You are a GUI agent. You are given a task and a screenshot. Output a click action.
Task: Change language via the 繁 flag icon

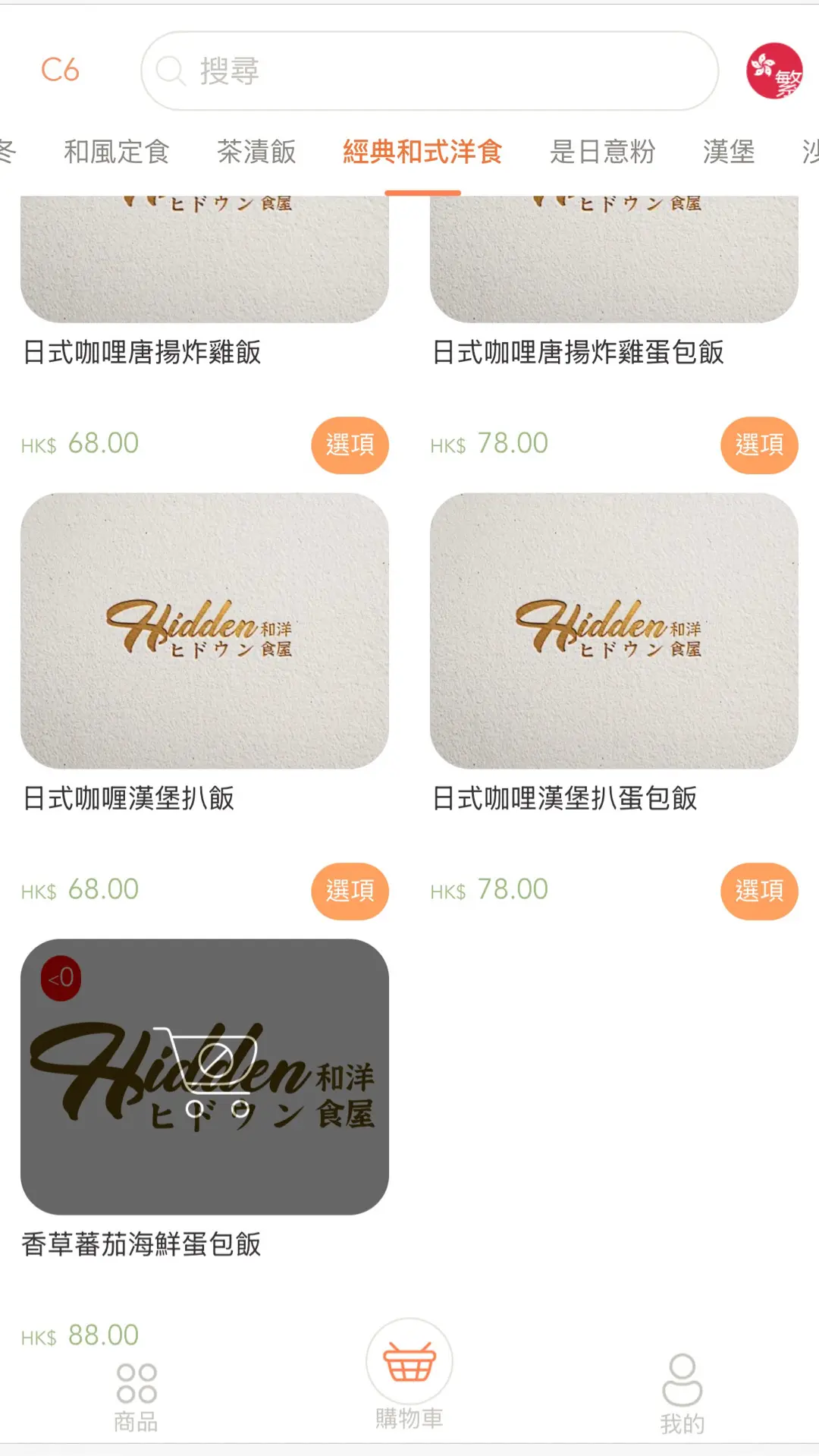point(773,71)
